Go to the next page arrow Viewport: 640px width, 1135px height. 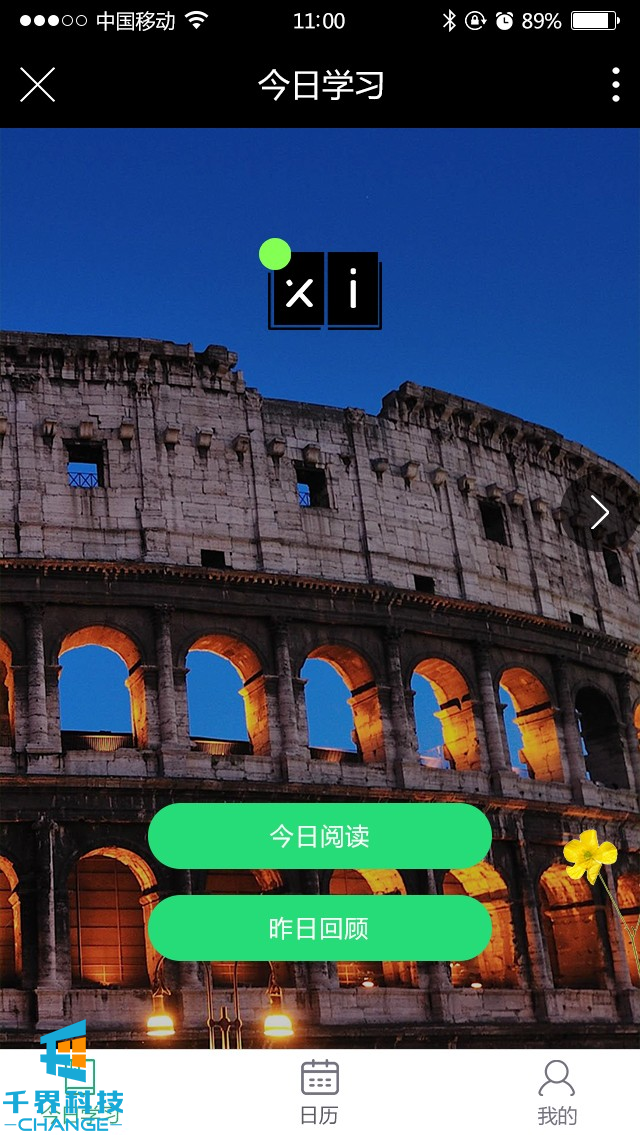[x=599, y=512]
